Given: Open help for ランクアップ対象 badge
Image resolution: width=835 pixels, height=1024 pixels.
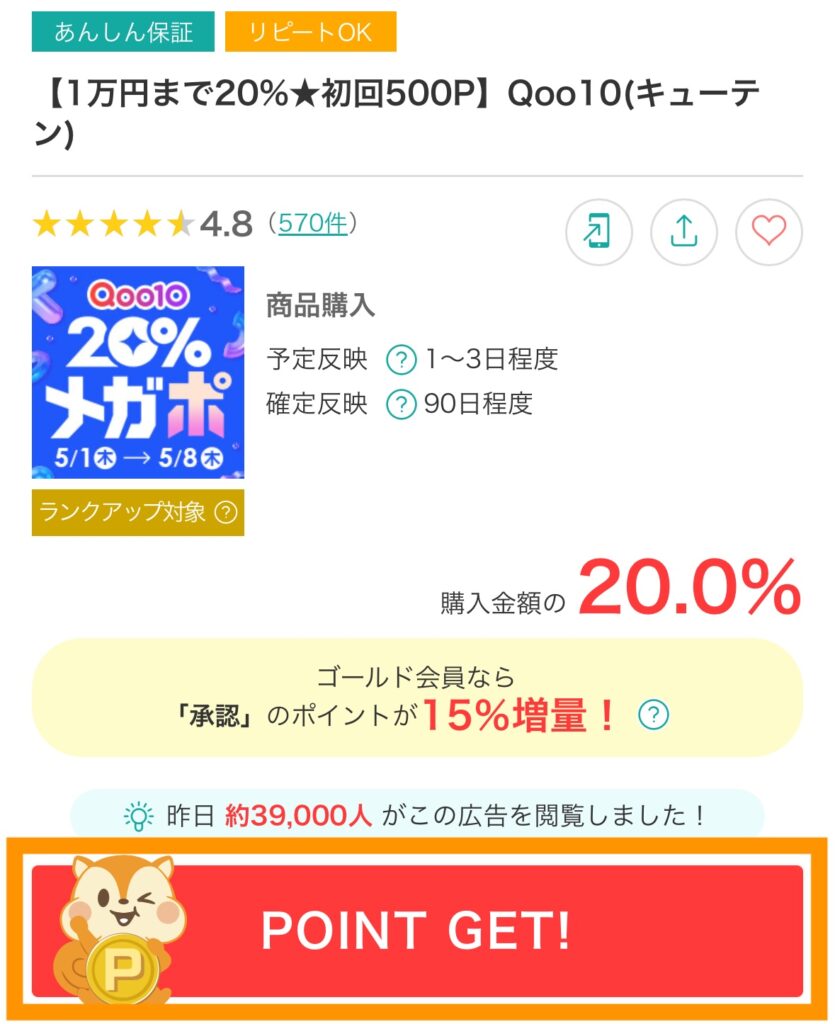Looking at the screenshot, I should [x=226, y=513].
